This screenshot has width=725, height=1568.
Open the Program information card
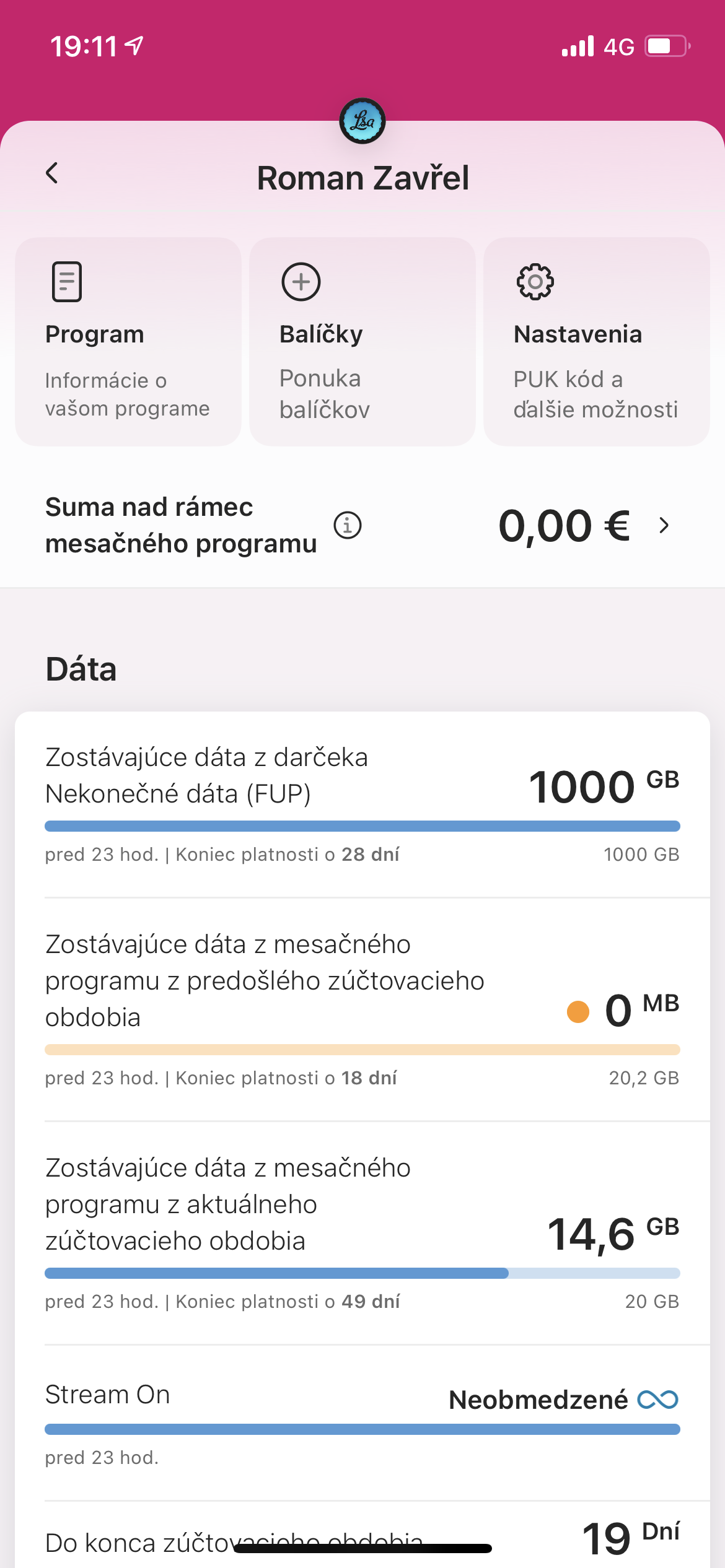pyautogui.click(x=128, y=342)
